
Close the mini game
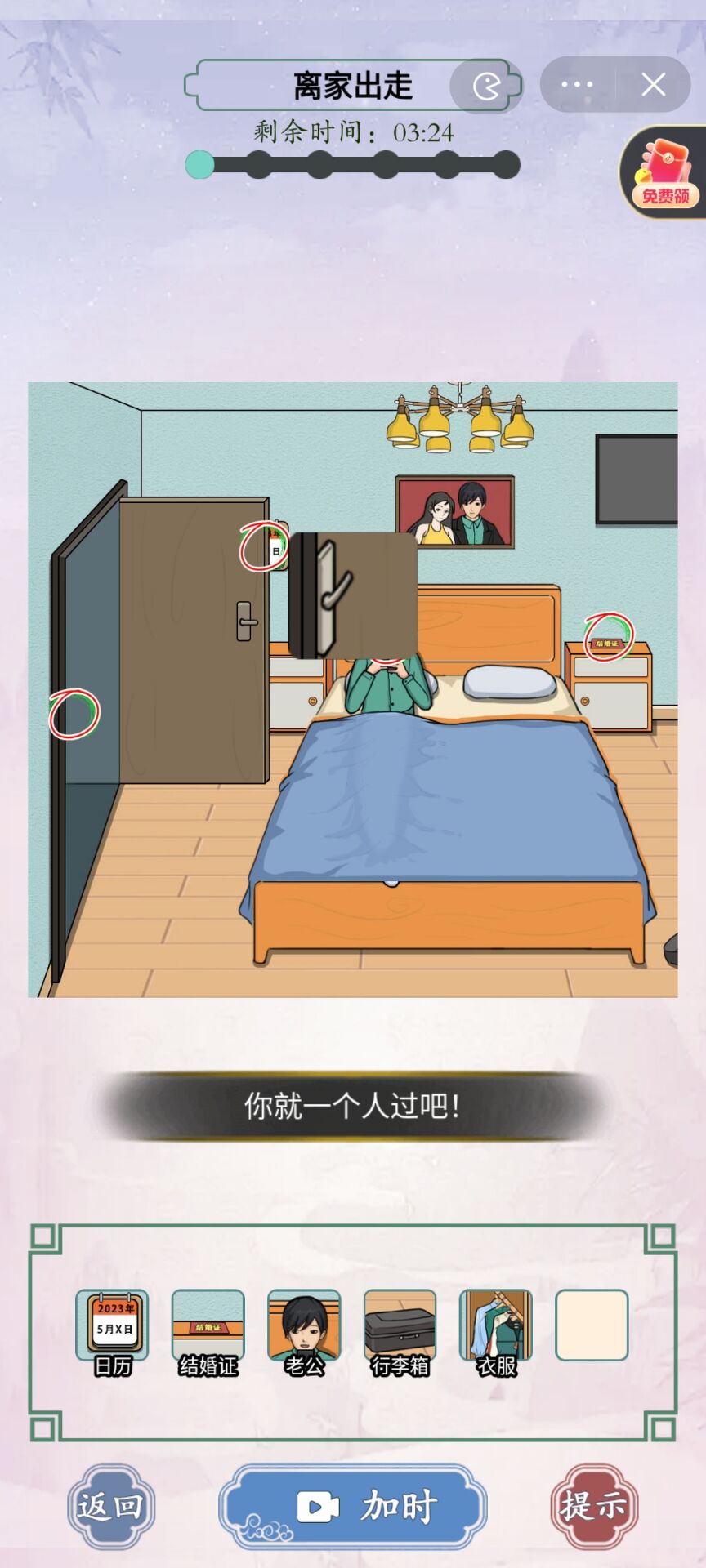click(653, 84)
